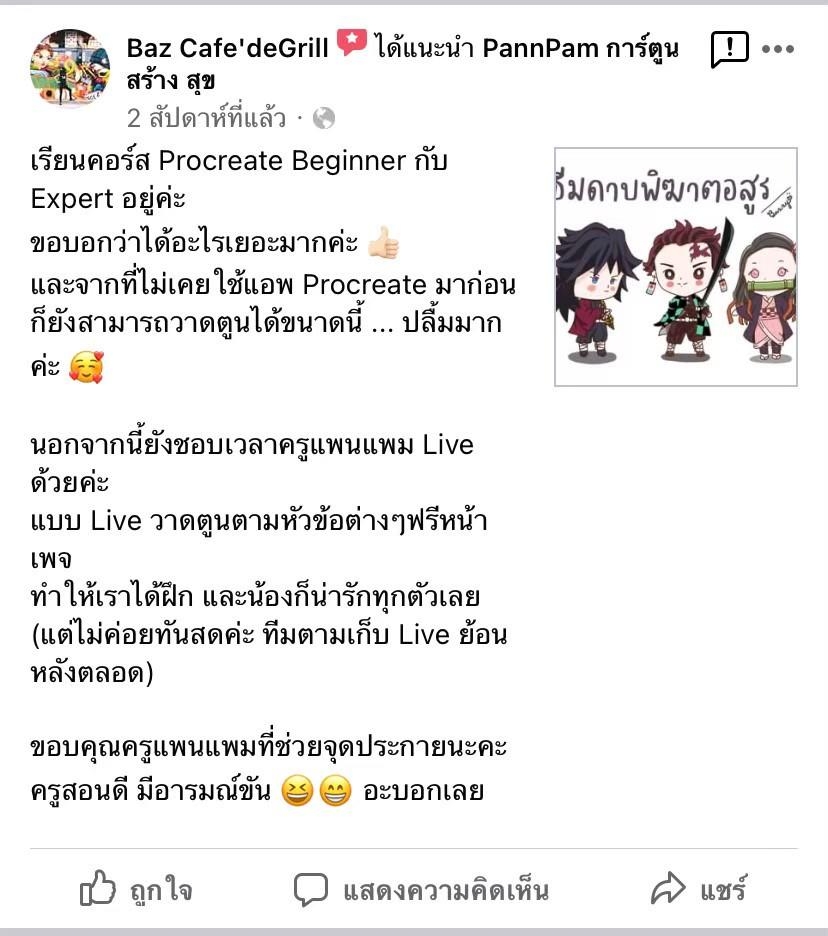Report this recommendation with the exclamation icon
The height and width of the screenshot is (936, 828).
pos(729,49)
